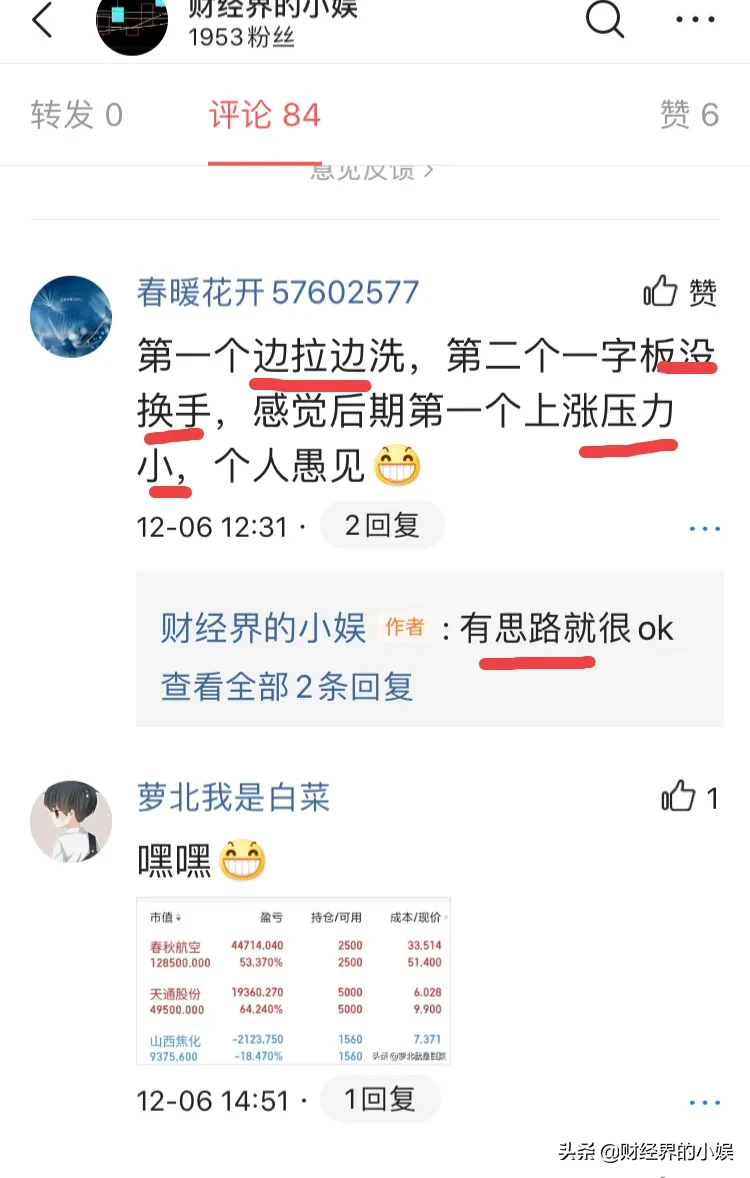Like 萝北我是白菜's comment
Viewport: 750px width, 1178px height.
(689, 797)
